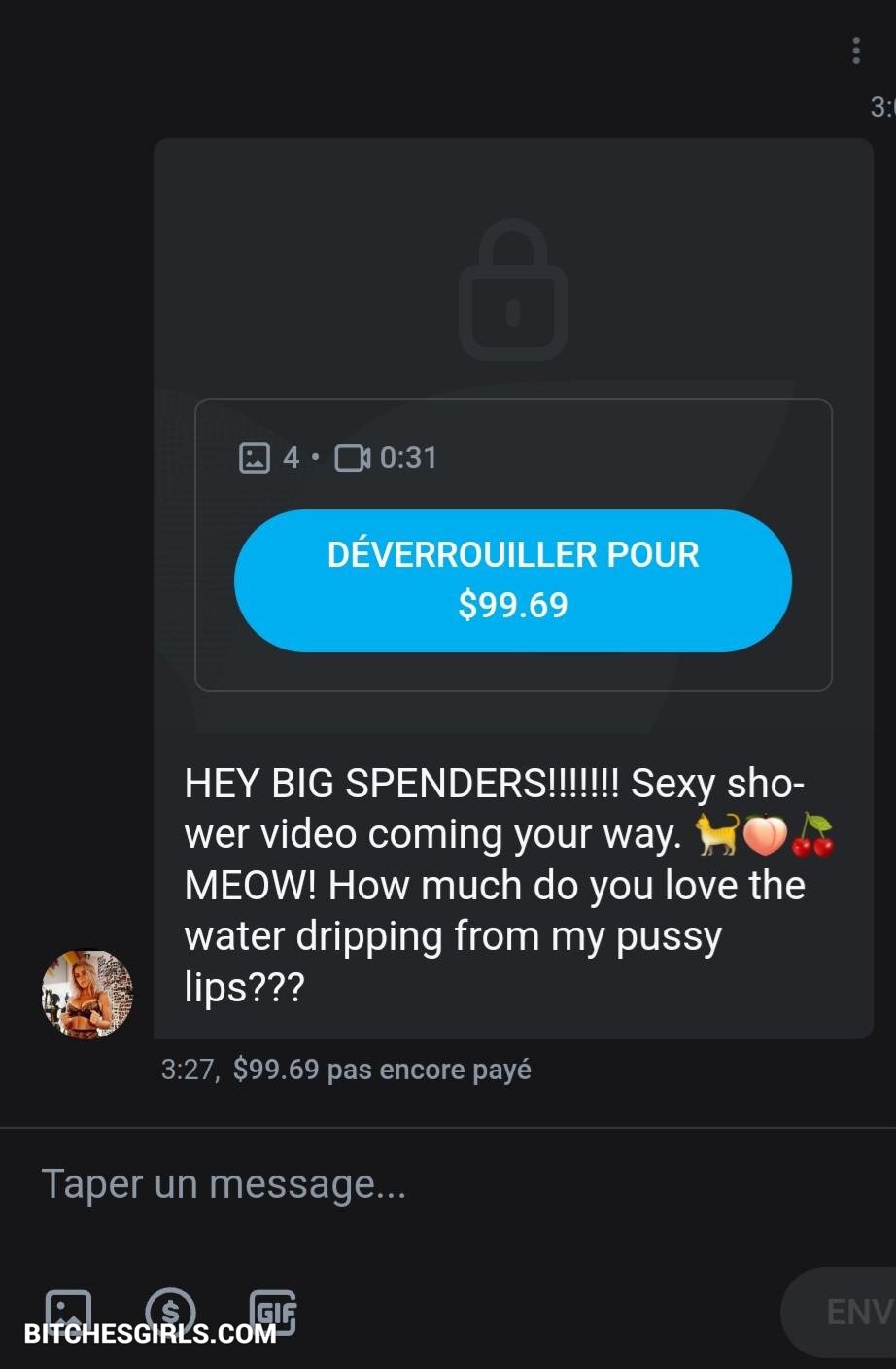The height and width of the screenshot is (1369, 896).
Task: Attach a photo with the image icon
Action: pos(68,1311)
